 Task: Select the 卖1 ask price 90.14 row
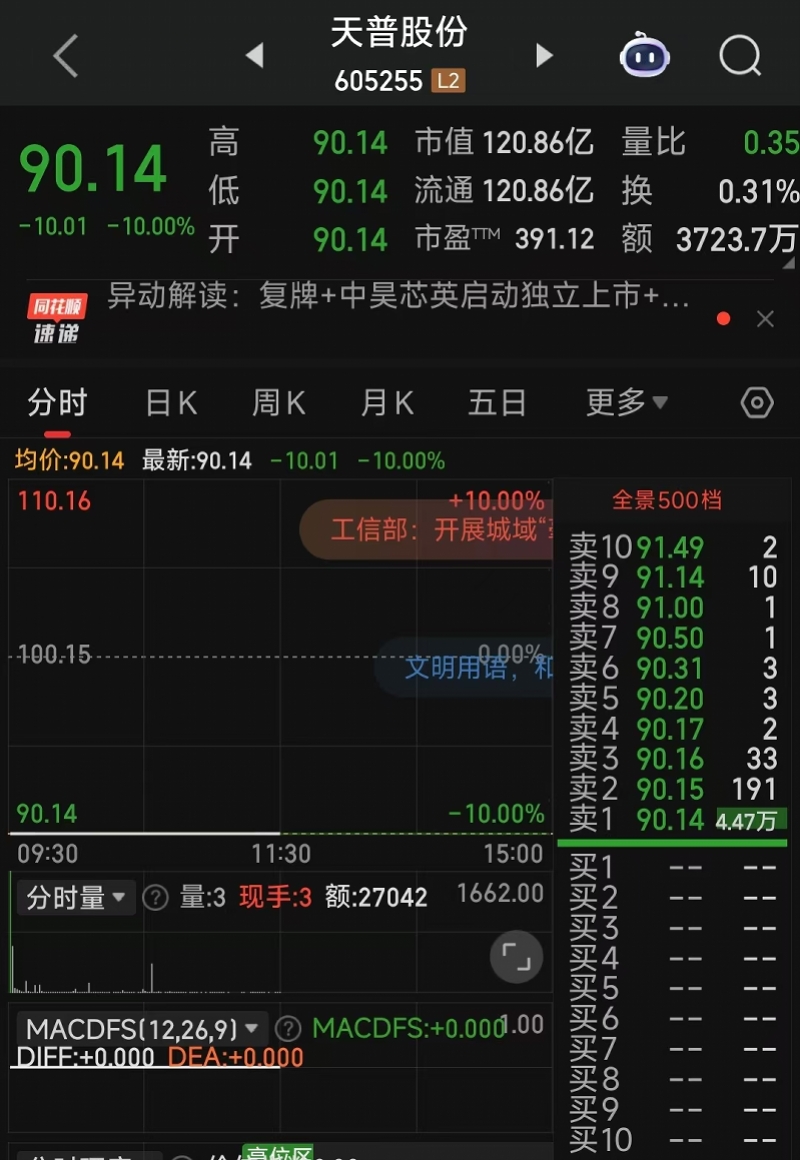click(672, 817)
